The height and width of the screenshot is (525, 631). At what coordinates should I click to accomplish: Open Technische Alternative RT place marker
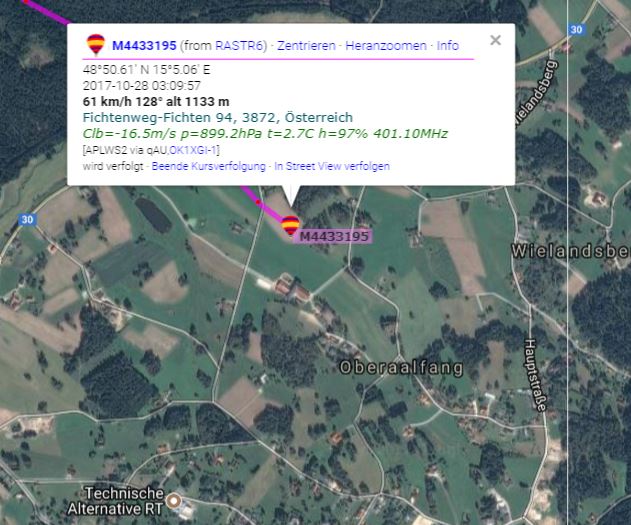click(174, 500)
